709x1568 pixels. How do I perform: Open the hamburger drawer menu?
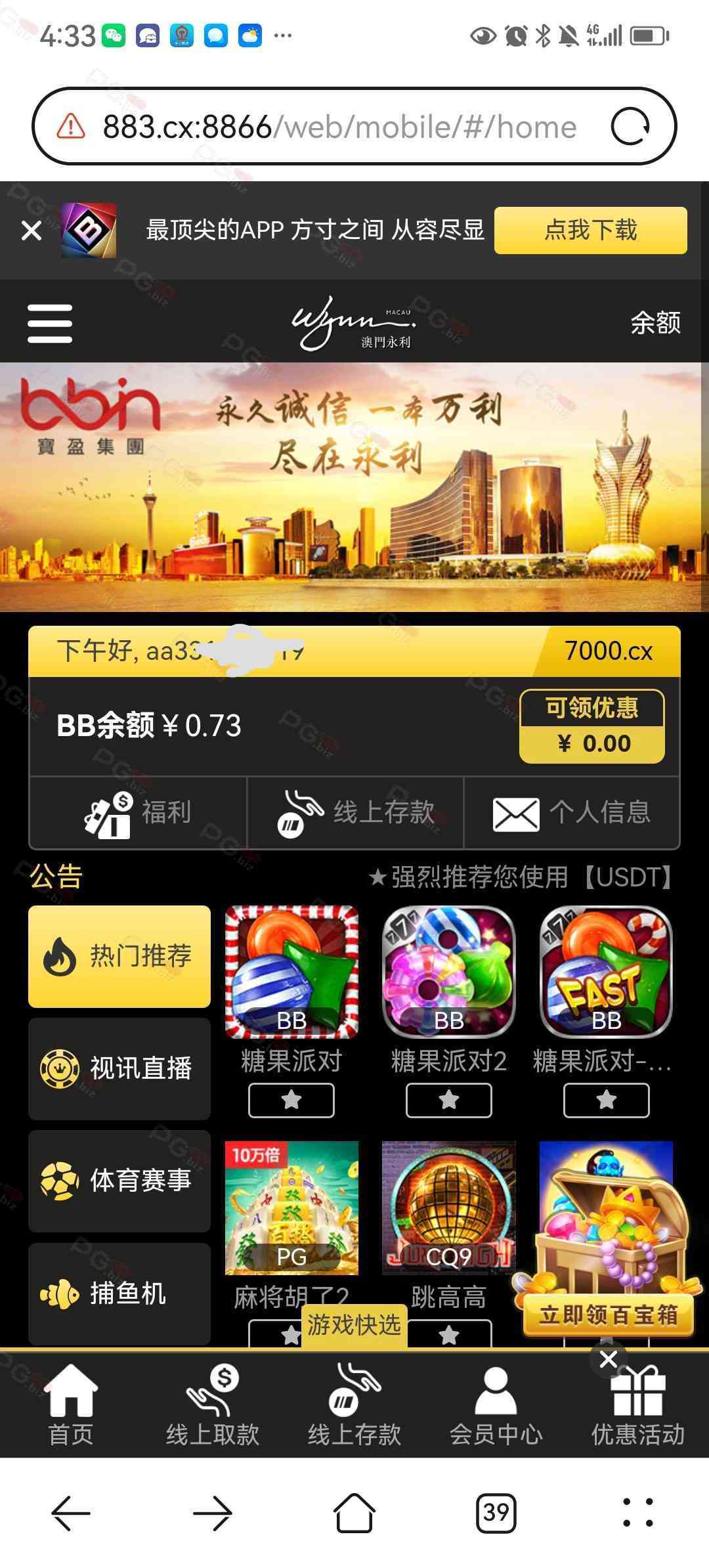pyautogui.click(x=50, y=323)
